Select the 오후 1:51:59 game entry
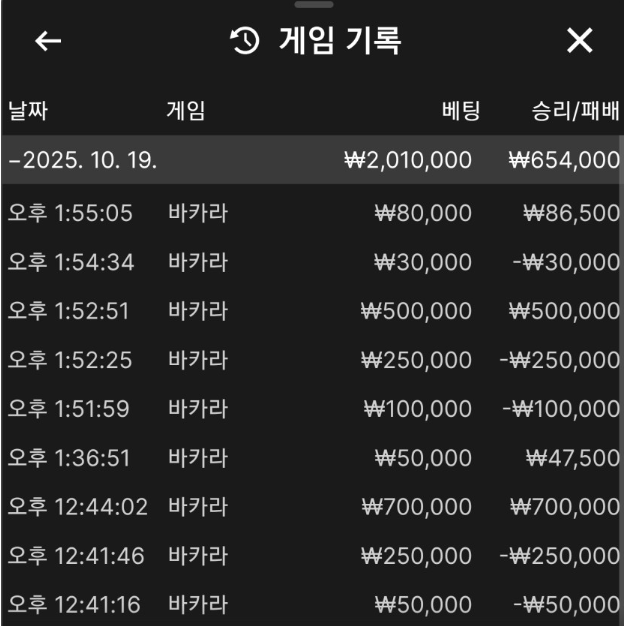Image resolution: width=624 pixels, height=626 pixels. tap(312, 409)
